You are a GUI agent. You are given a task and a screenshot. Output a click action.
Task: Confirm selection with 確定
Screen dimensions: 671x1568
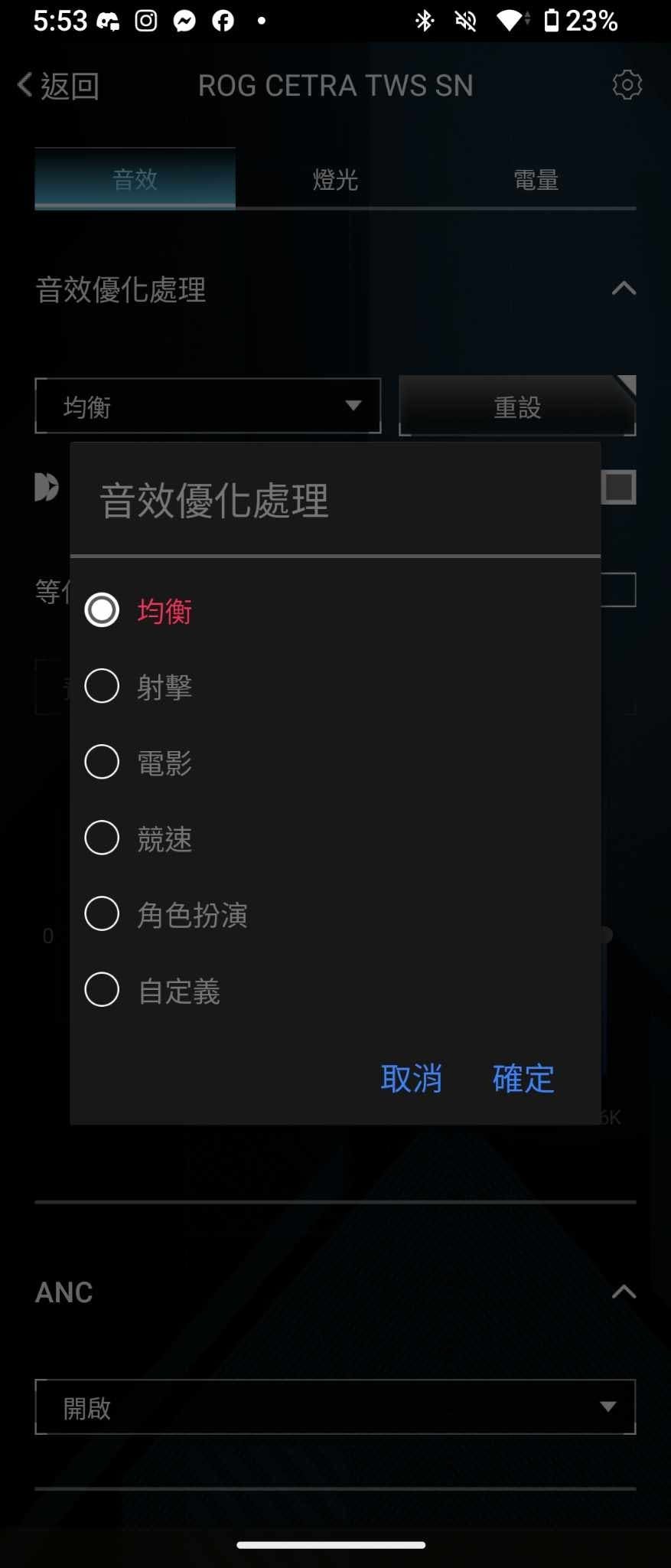pyautogui.click(x=523, y=1078)
